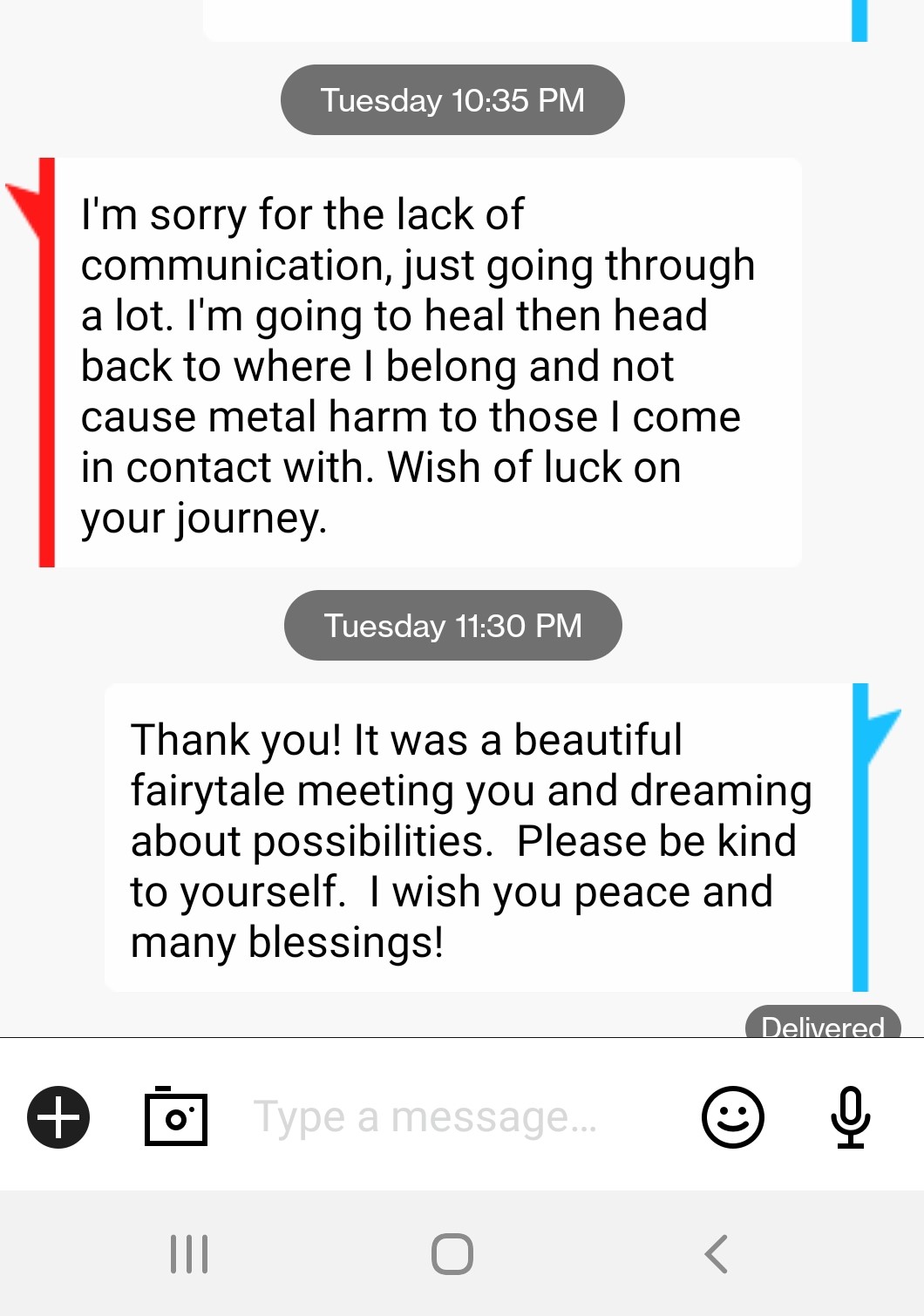The image size is (924, 1316).
Task: Open recent apps from the navigation bar
Action: (189, 1254)
